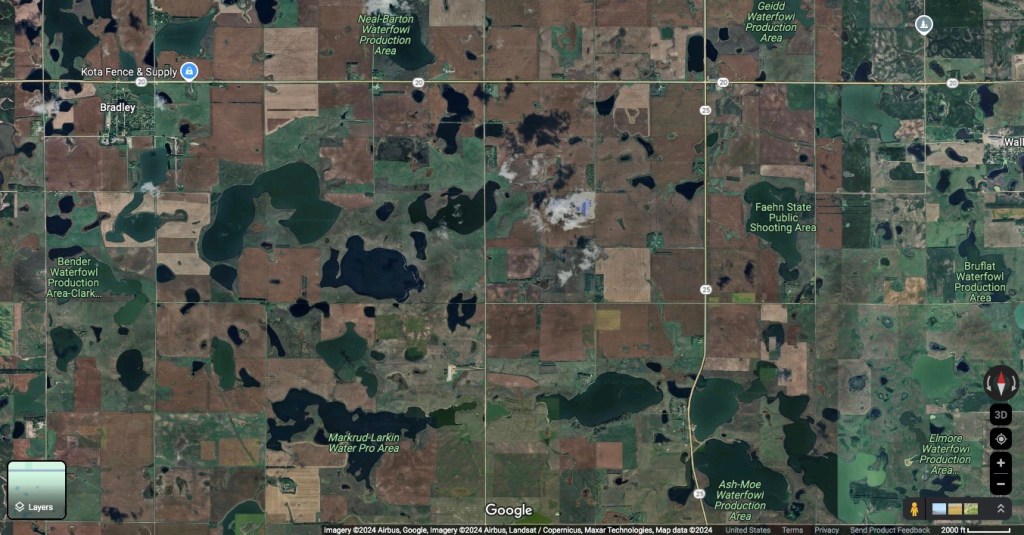The image size is (1024, 535).
Task: Open the imagery thumbnails strip
Action: [956, 509]
